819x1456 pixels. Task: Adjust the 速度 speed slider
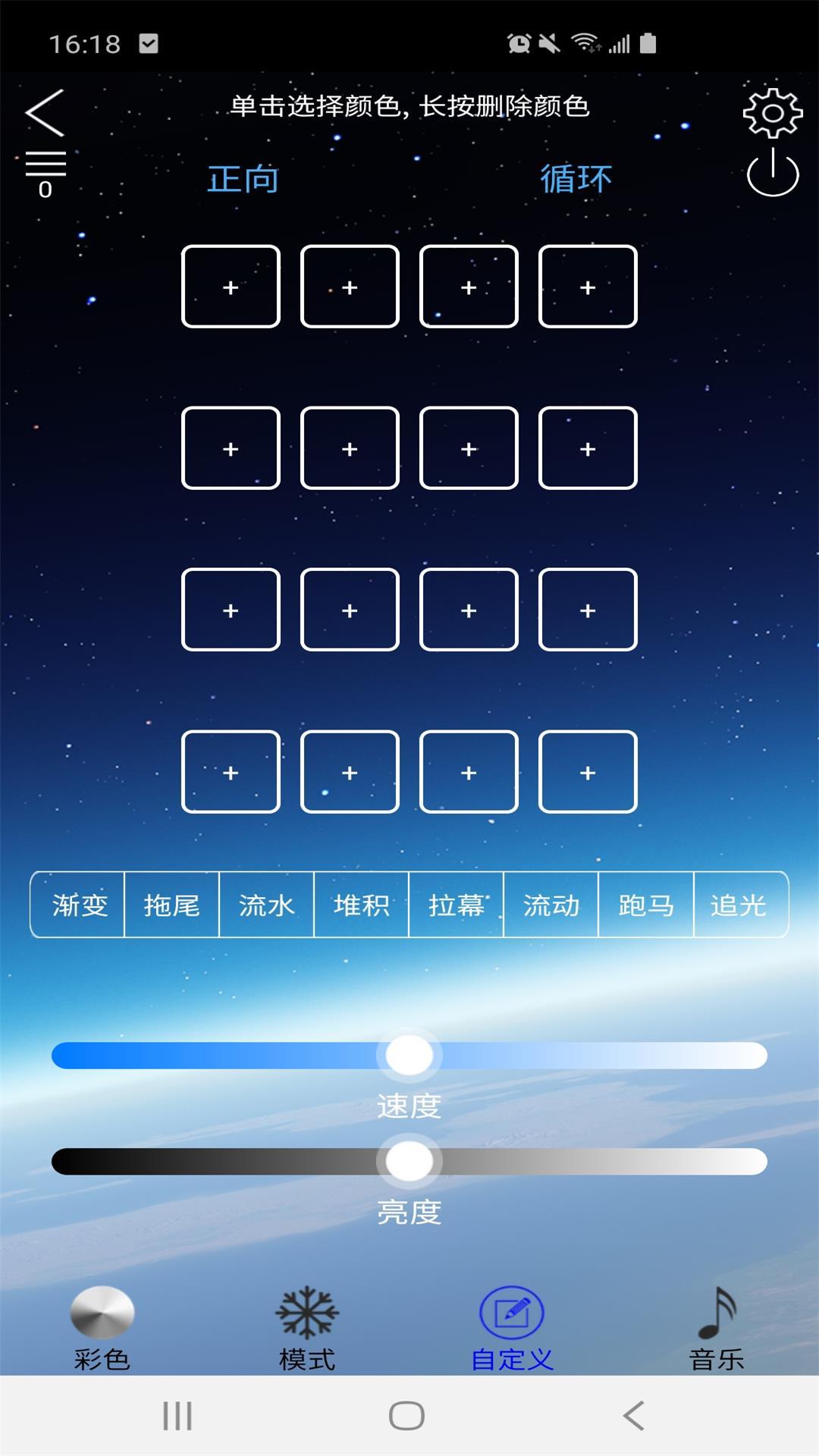[409, 1056]
